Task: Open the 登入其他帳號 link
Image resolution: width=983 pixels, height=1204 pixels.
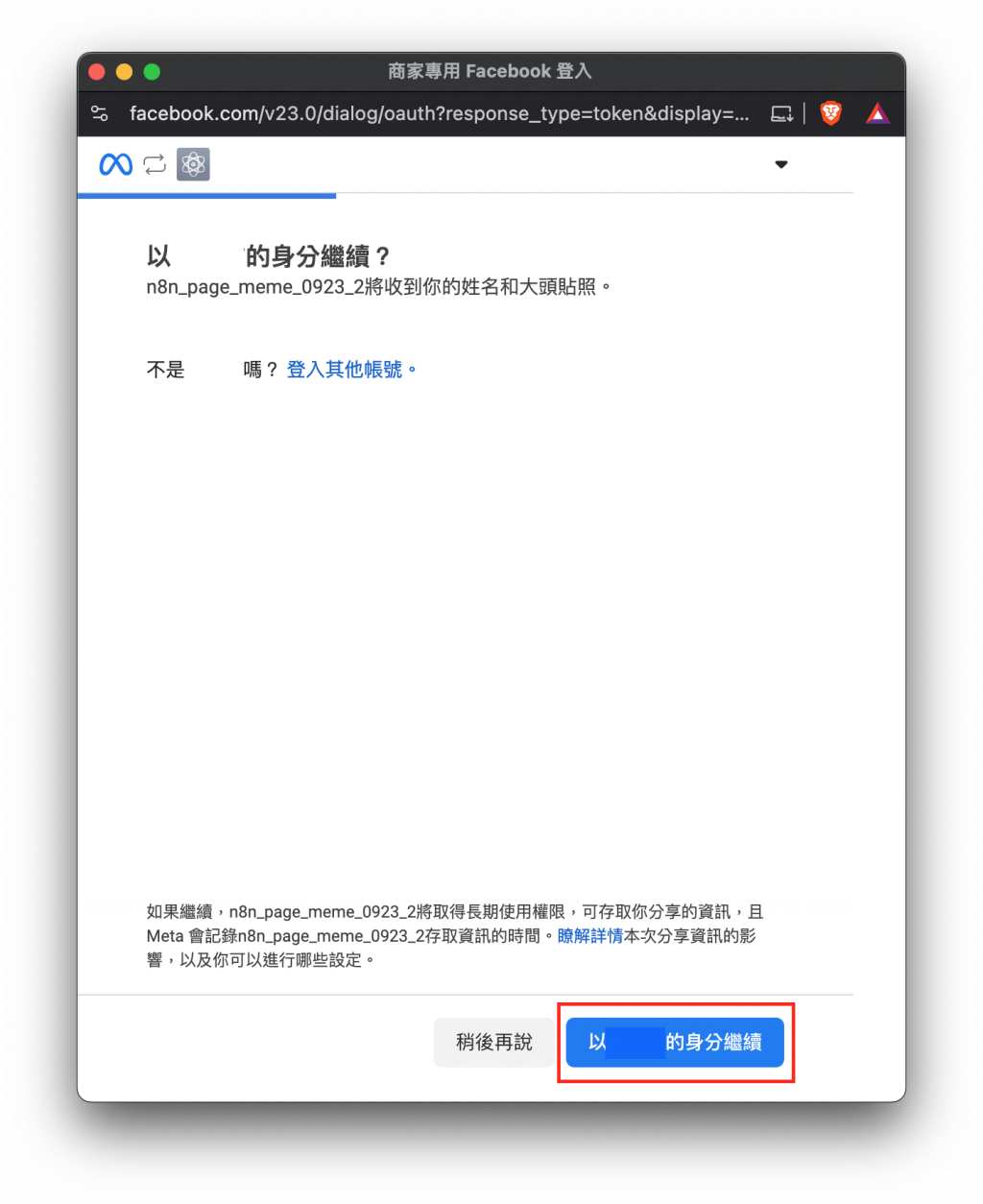Action: click(352, 369)
